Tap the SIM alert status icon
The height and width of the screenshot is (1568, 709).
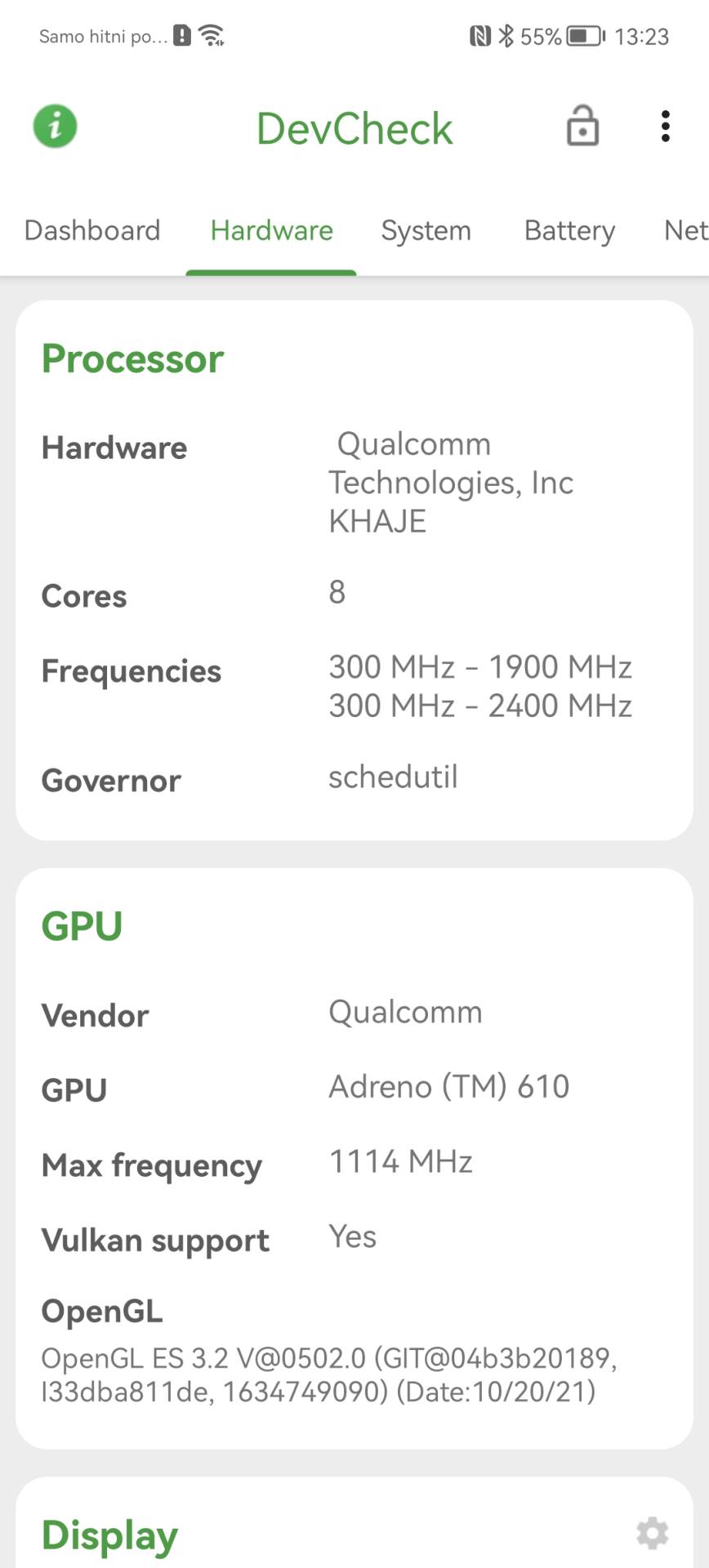[x=181, y=35]
